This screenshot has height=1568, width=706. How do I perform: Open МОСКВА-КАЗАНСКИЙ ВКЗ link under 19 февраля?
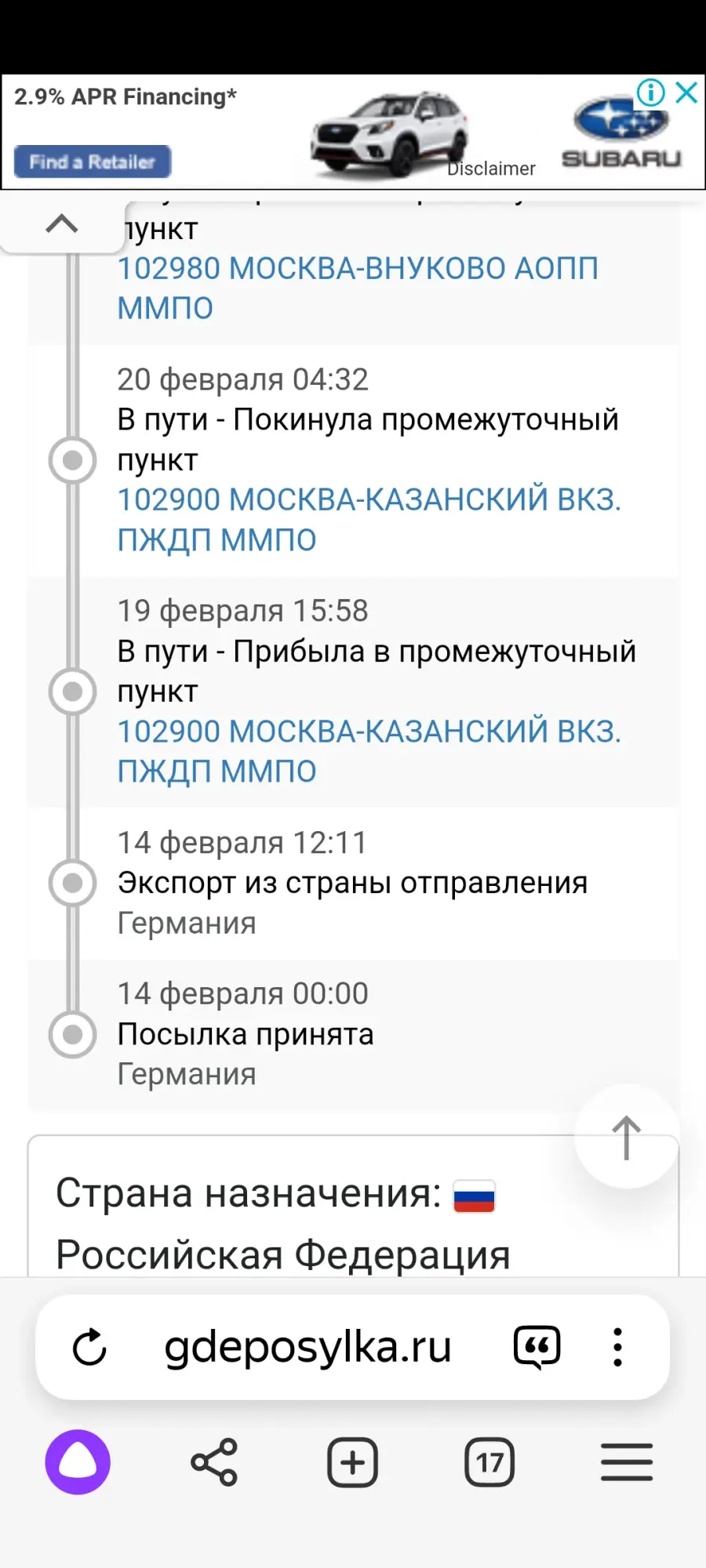pyautogui.click(x=369, y=751)
